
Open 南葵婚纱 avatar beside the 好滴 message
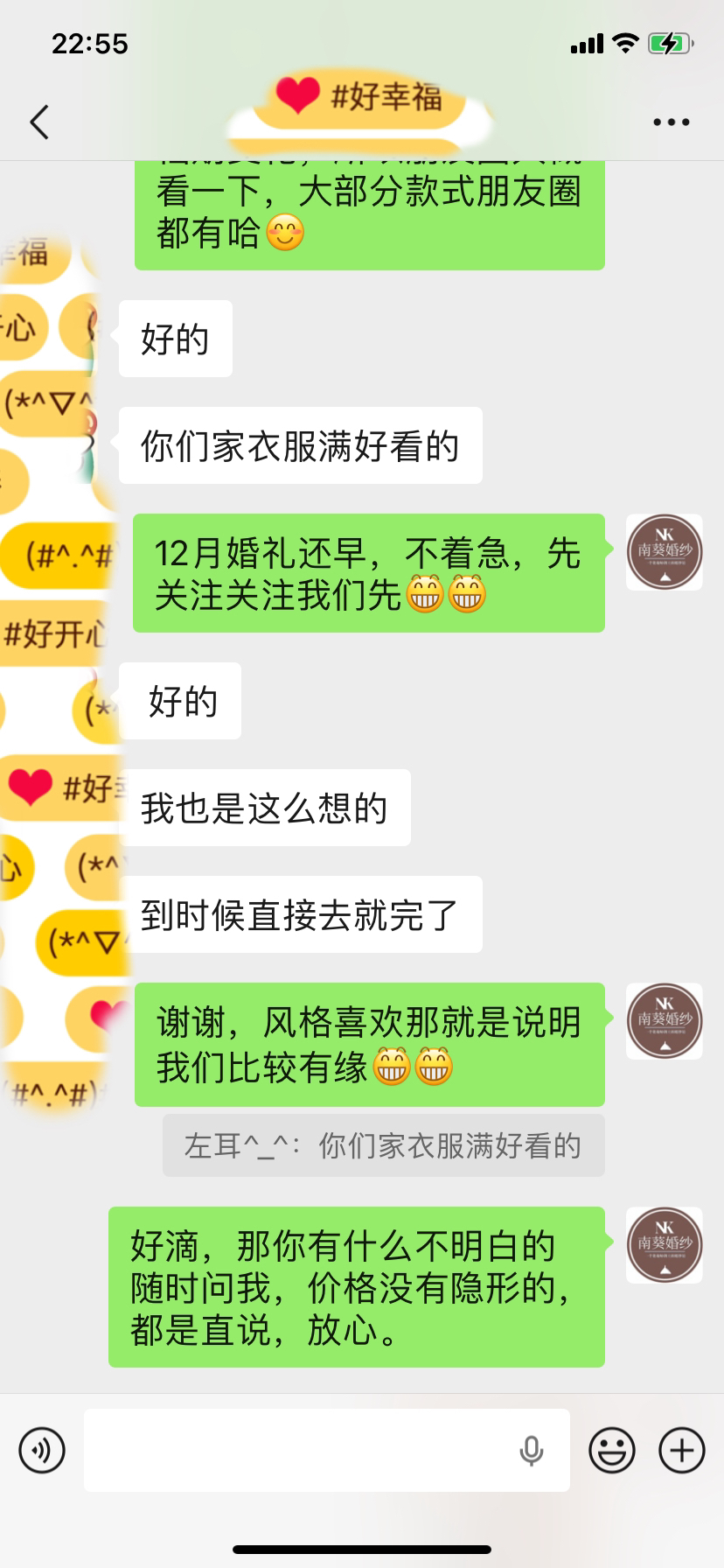point(665,1245)
